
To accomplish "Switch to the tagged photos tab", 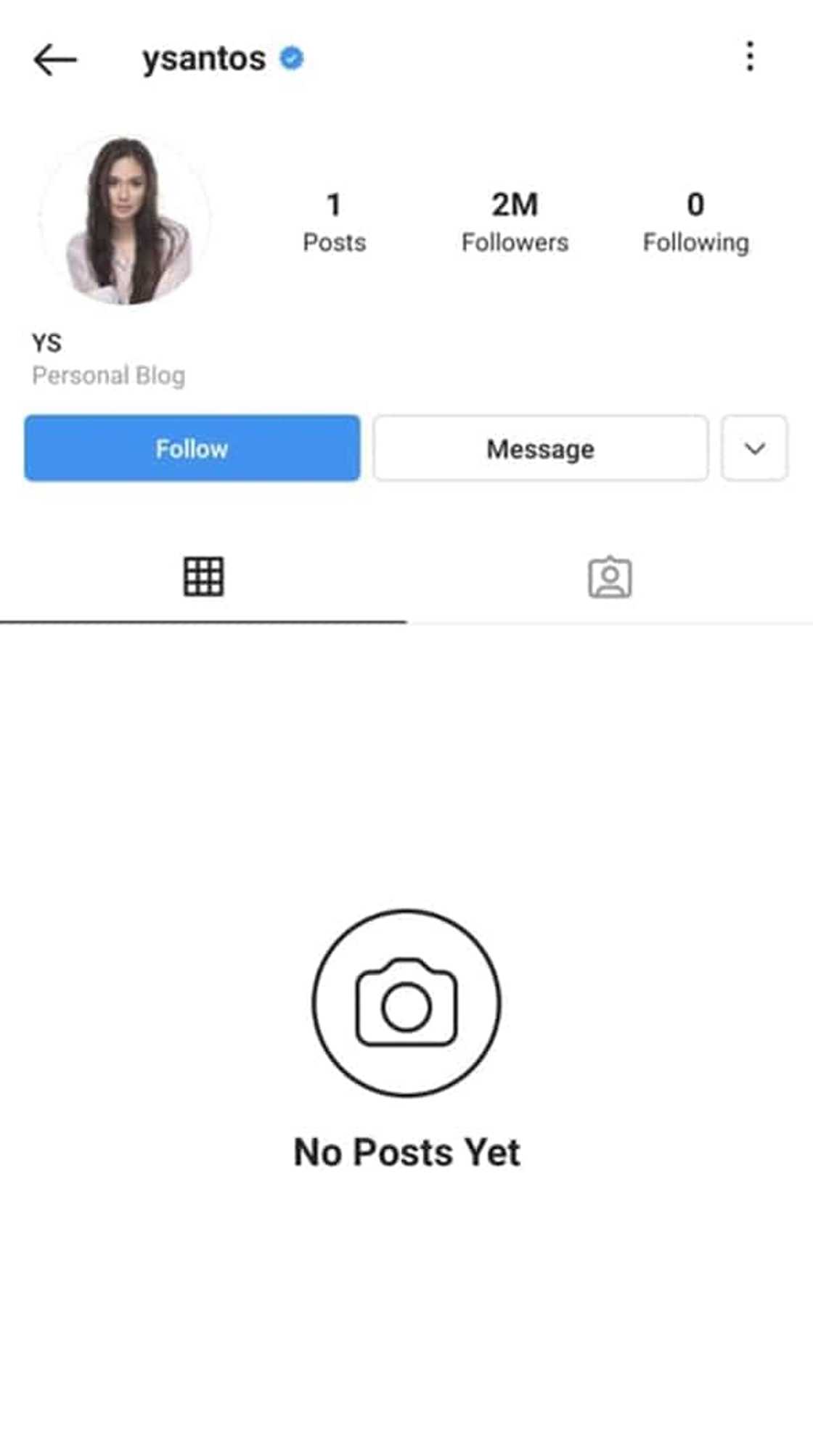I will (x=610, y=577).
